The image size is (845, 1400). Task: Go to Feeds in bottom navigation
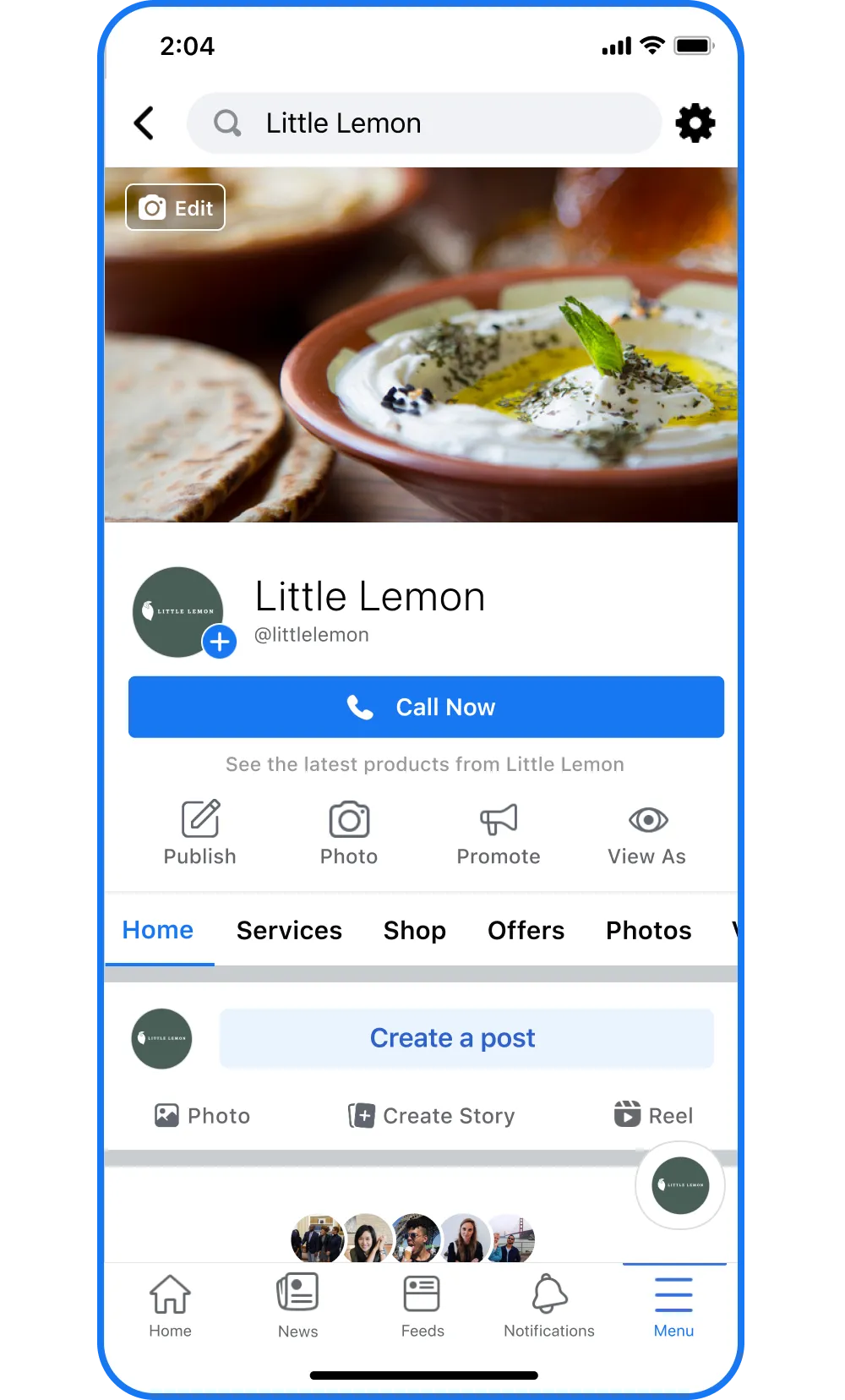[x=422, y=1305]
